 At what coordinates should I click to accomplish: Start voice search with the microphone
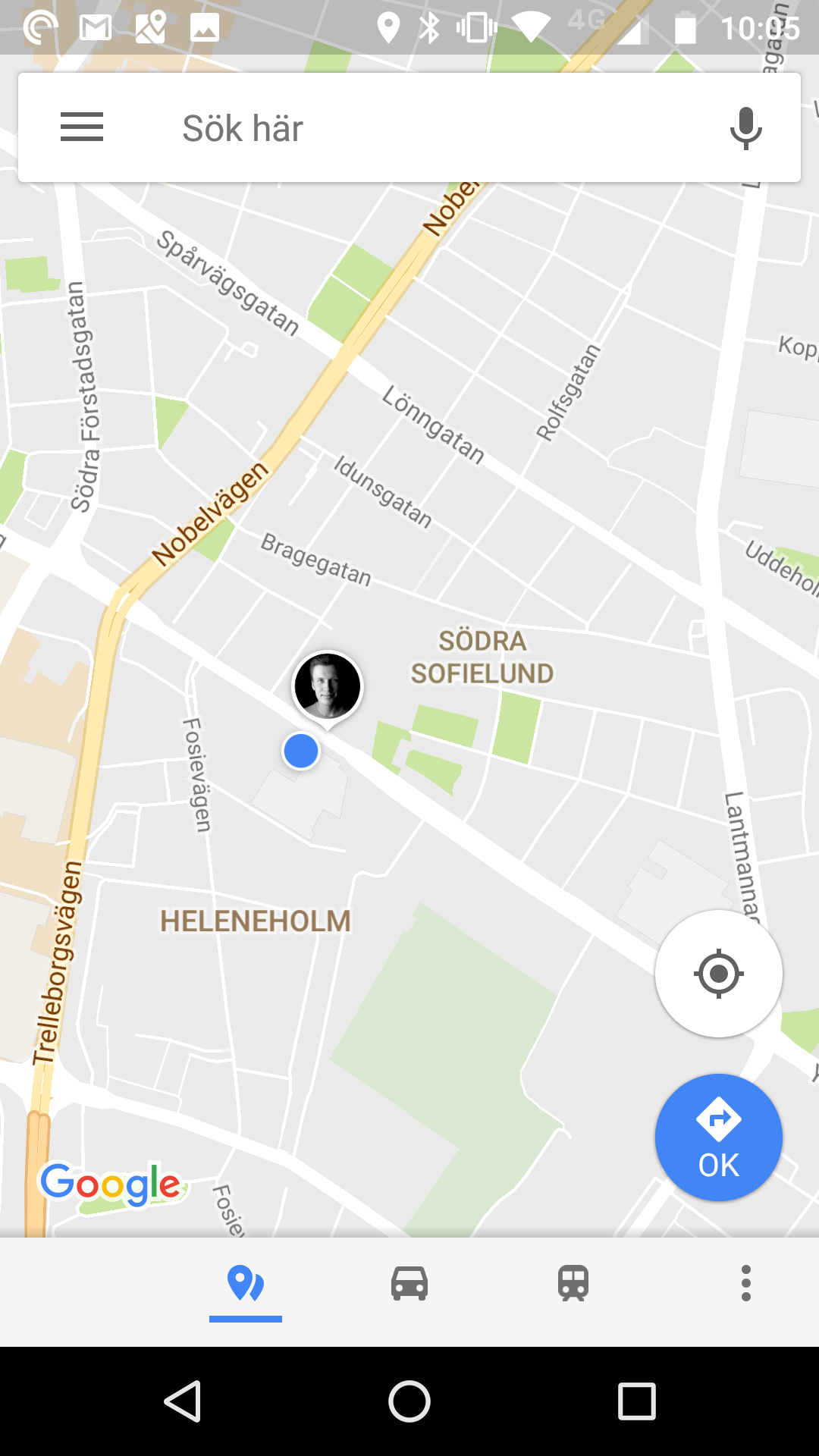click(745, 127)
